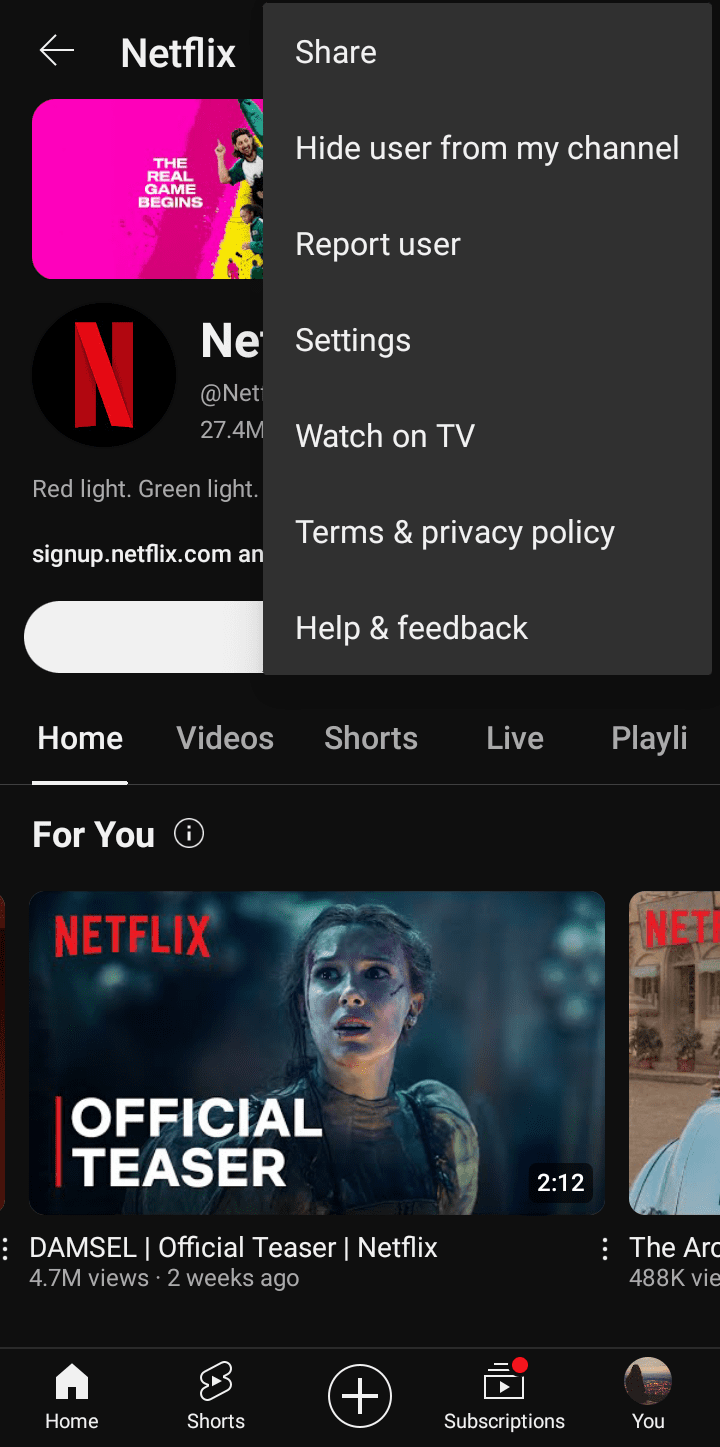Screen dimensions: 720x1447
Task: Go back with the arrow icon
Action: 57,51
